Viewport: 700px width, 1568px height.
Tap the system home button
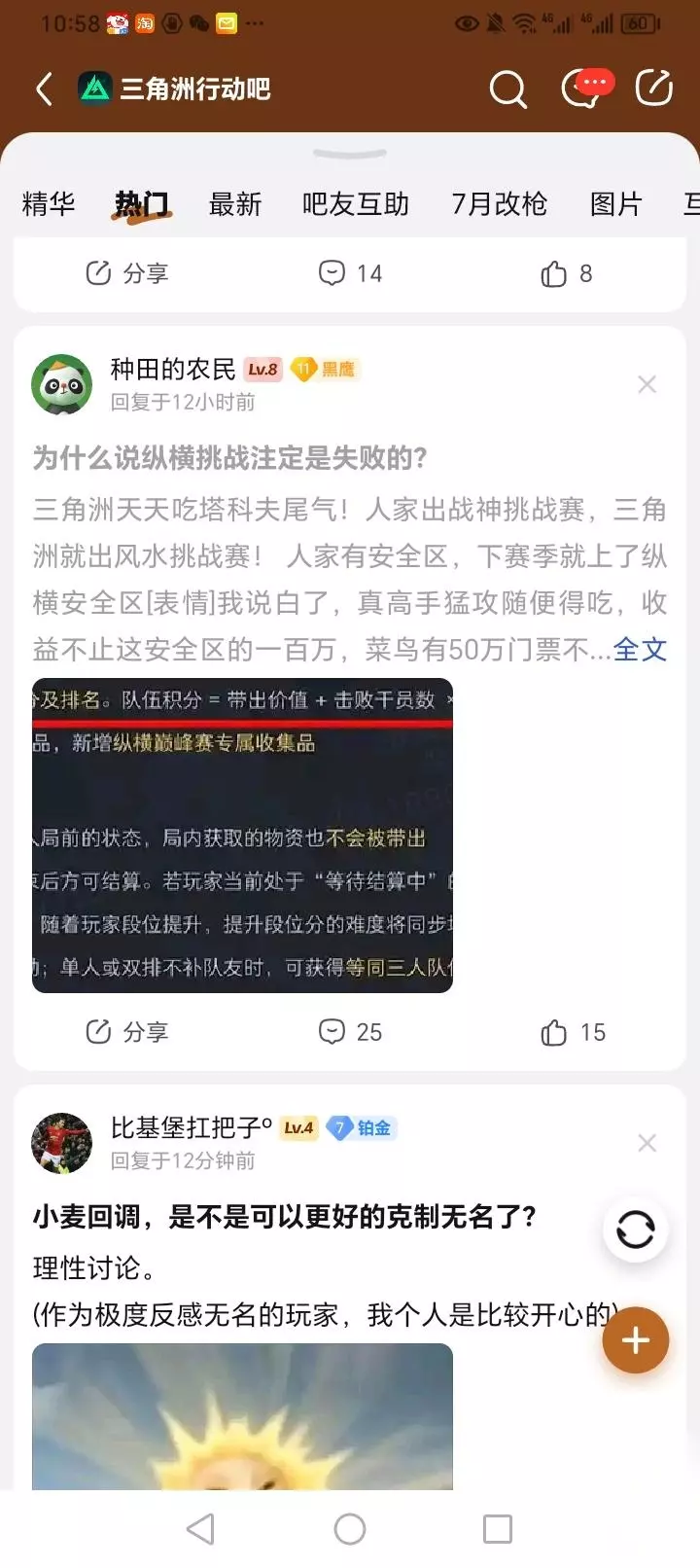click(350, 1529)
